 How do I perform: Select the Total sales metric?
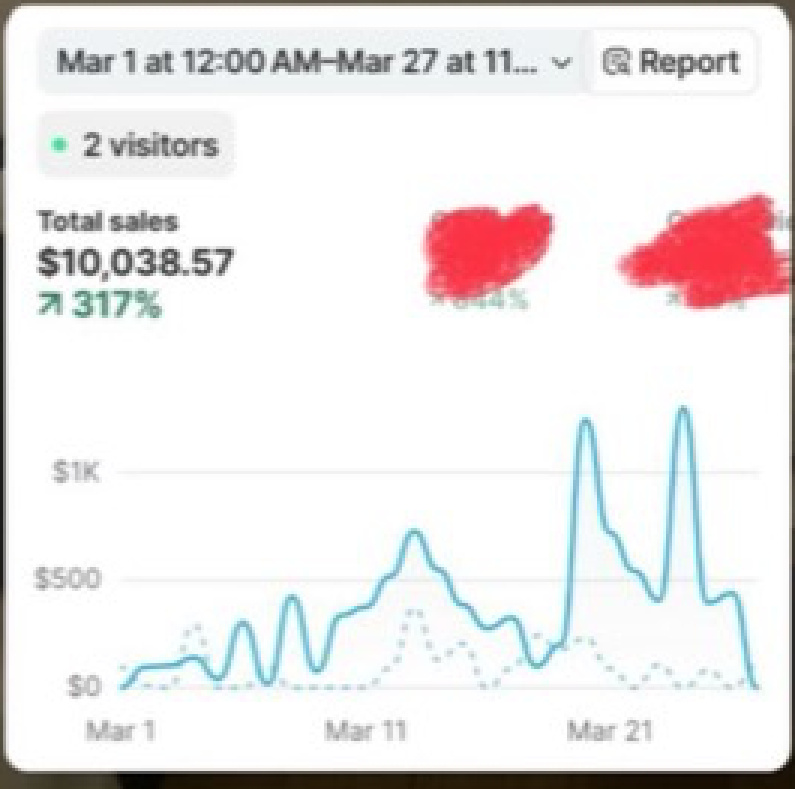point(136,263)
